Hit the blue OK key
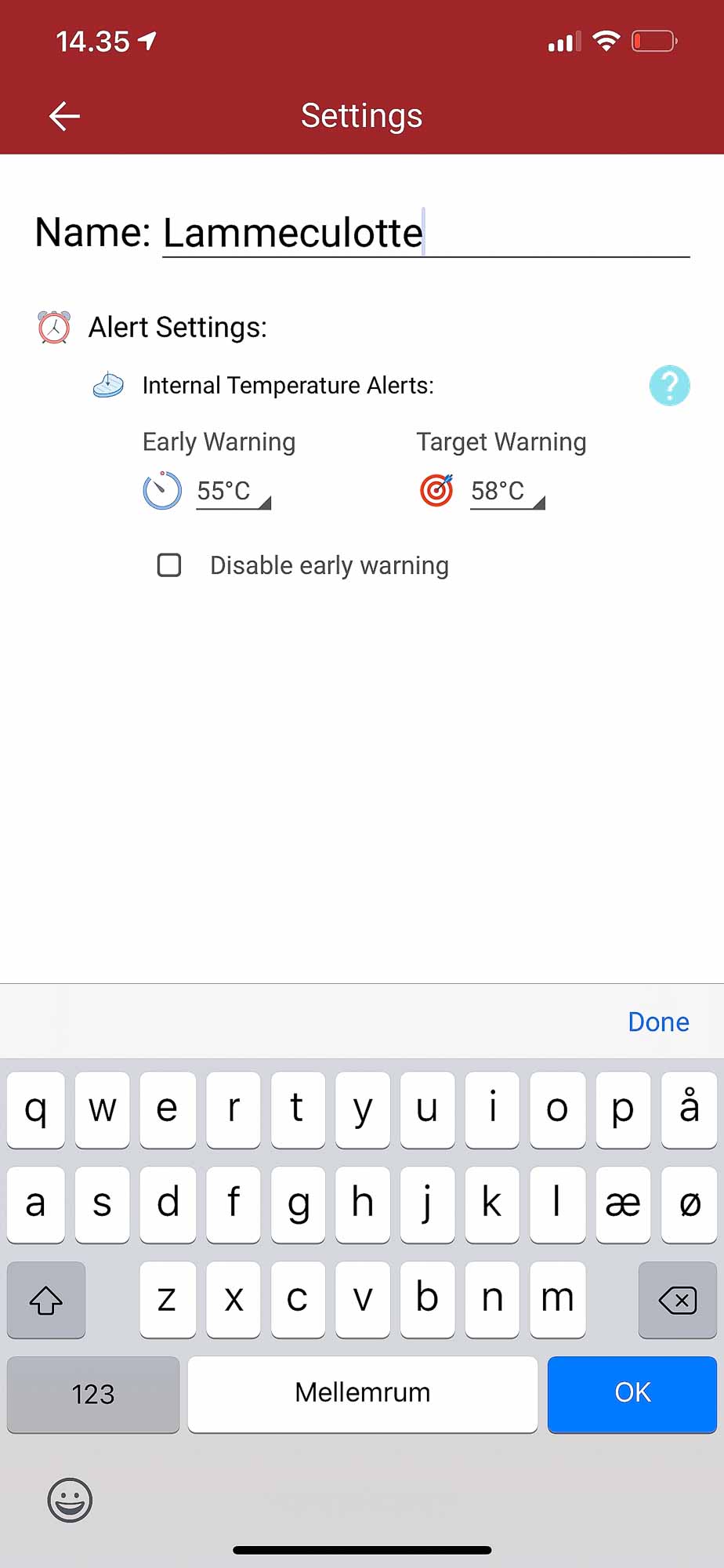The height and width of the screenshot is (1568, 724). tap(632, 1393)
